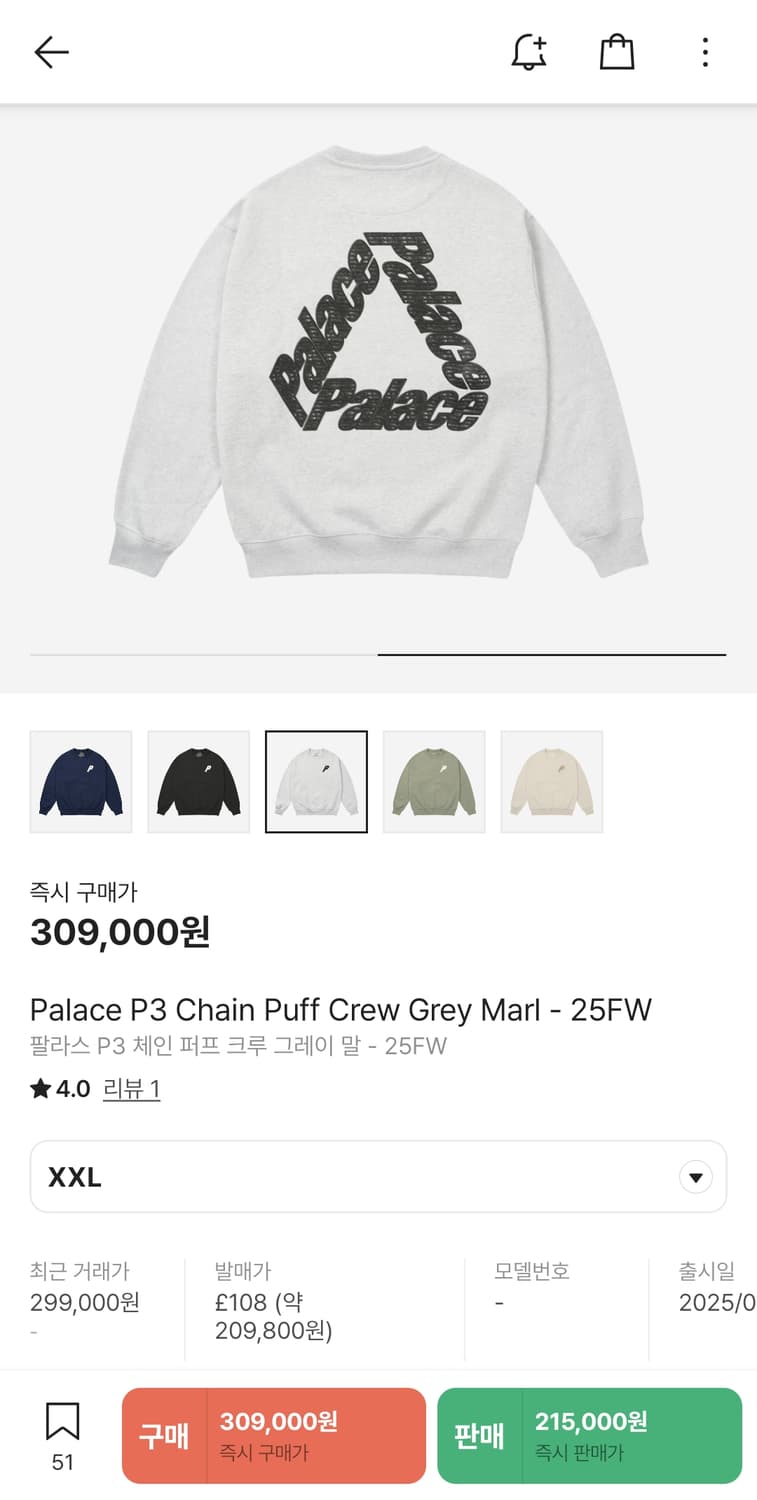Save item with the bookmark icon

(62, 1422)
